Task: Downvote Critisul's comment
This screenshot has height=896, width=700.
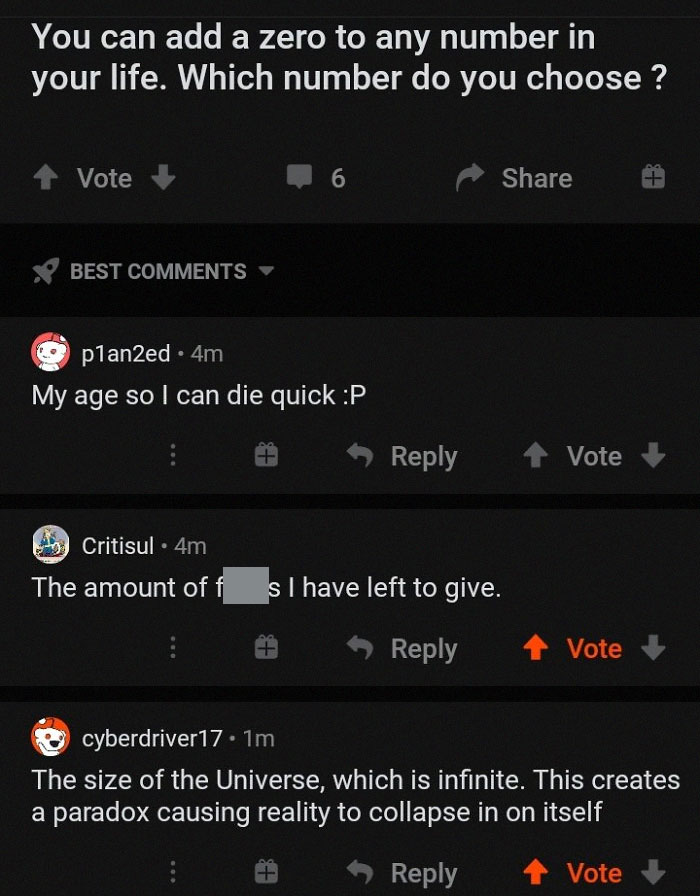Action: coord(653,648)
